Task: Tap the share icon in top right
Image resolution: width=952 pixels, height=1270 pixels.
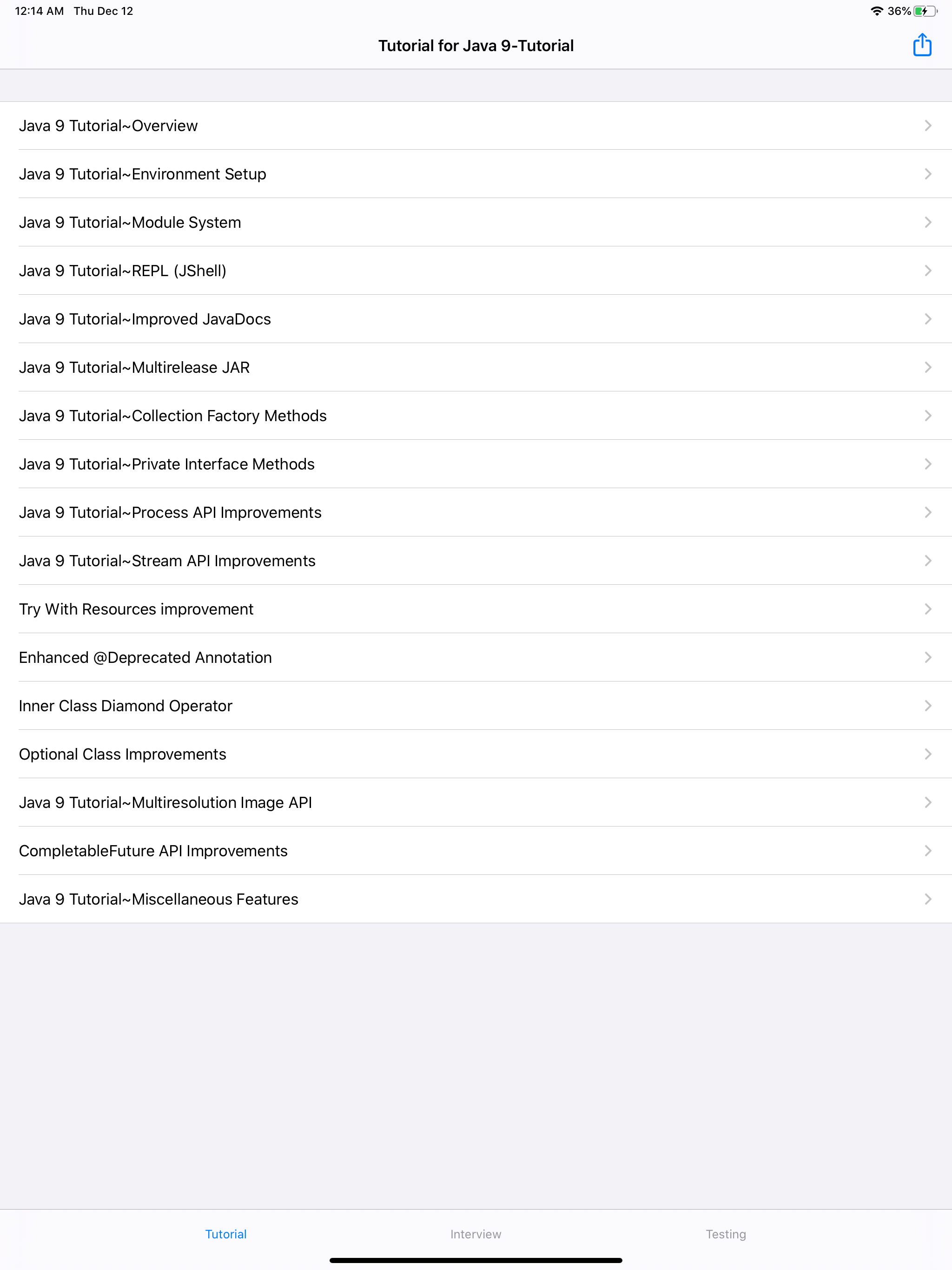Action: click(922, 45)
